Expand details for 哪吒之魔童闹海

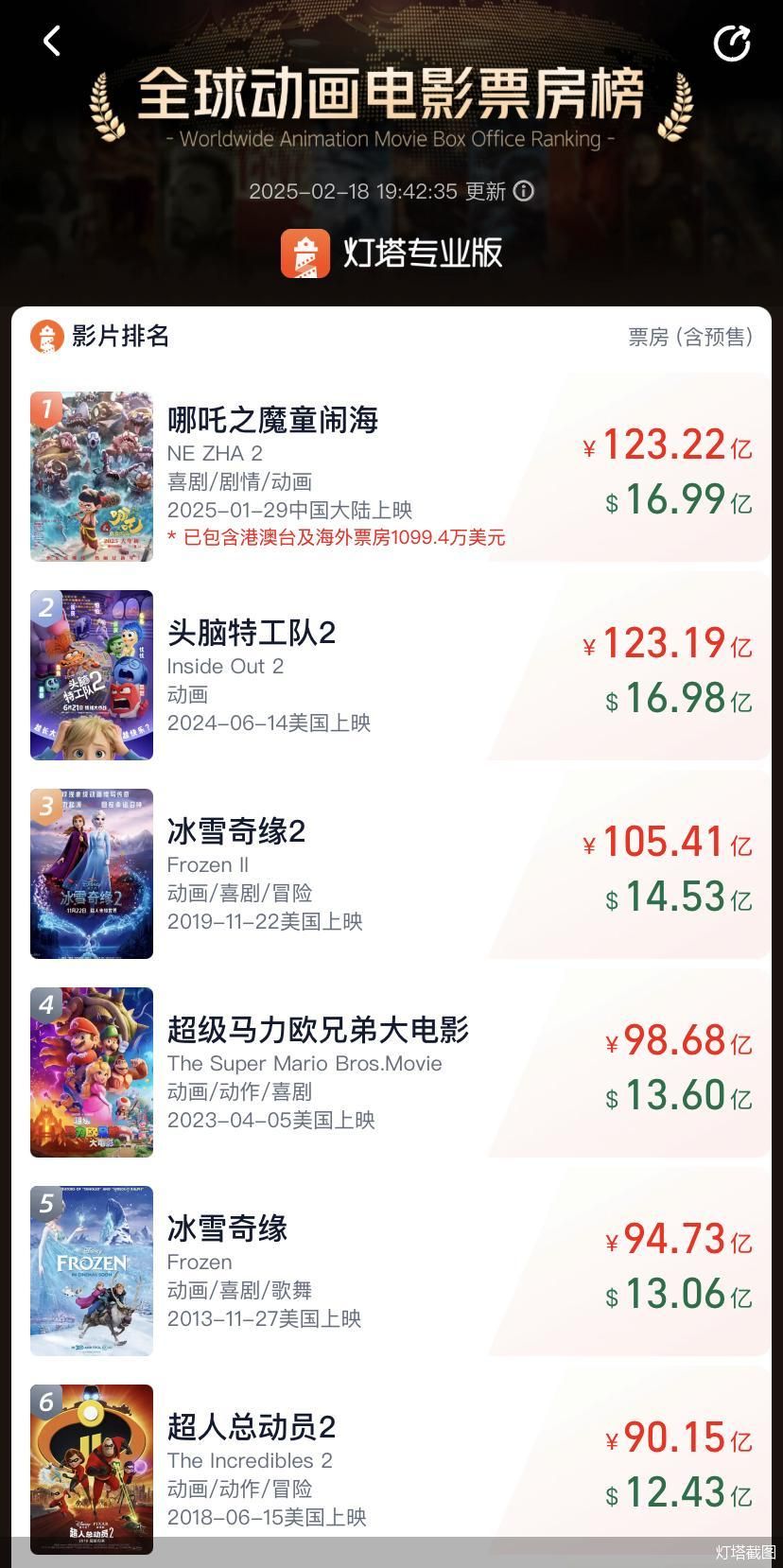273,420
